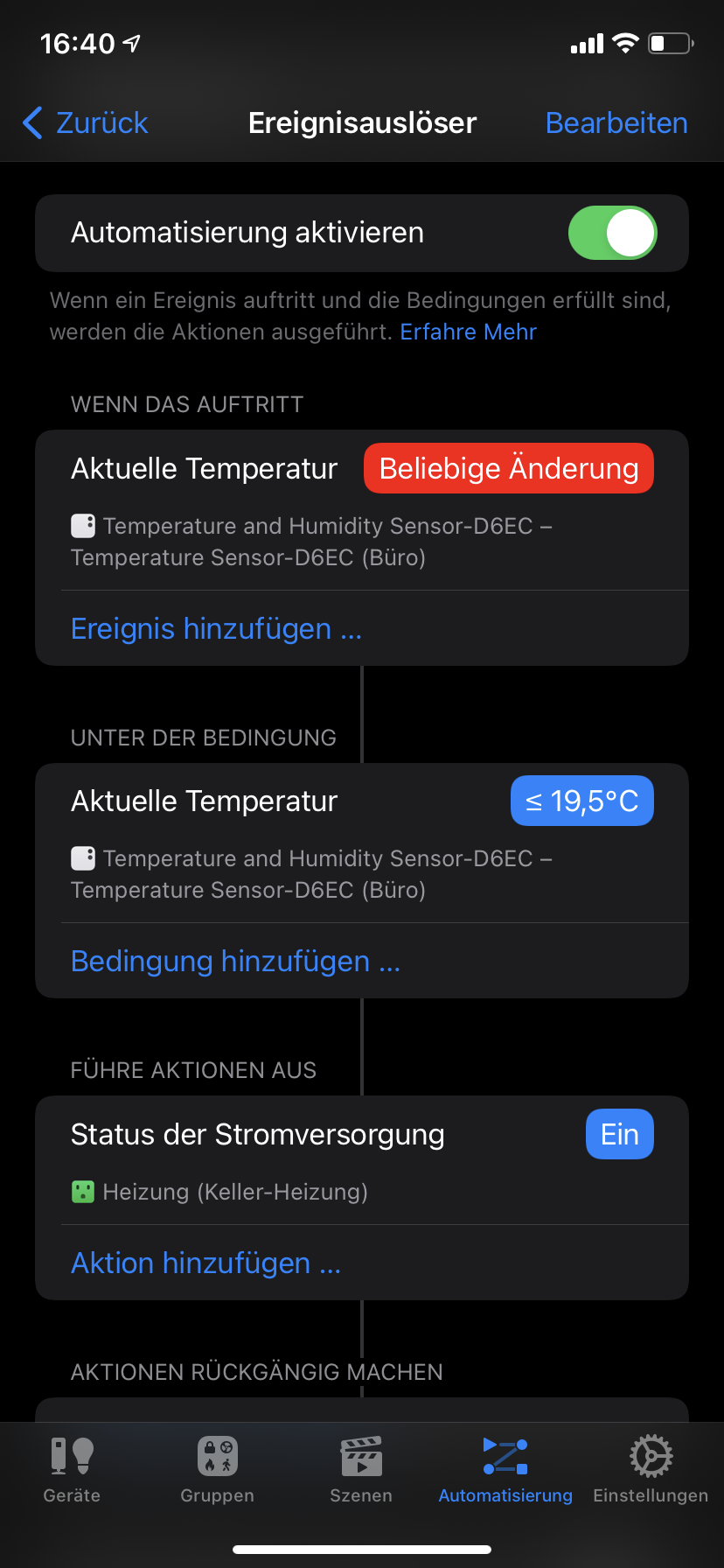Add a condition via Bedingung hinzufügen
This screenshot has width=724, height=1568.
(235, 961)
